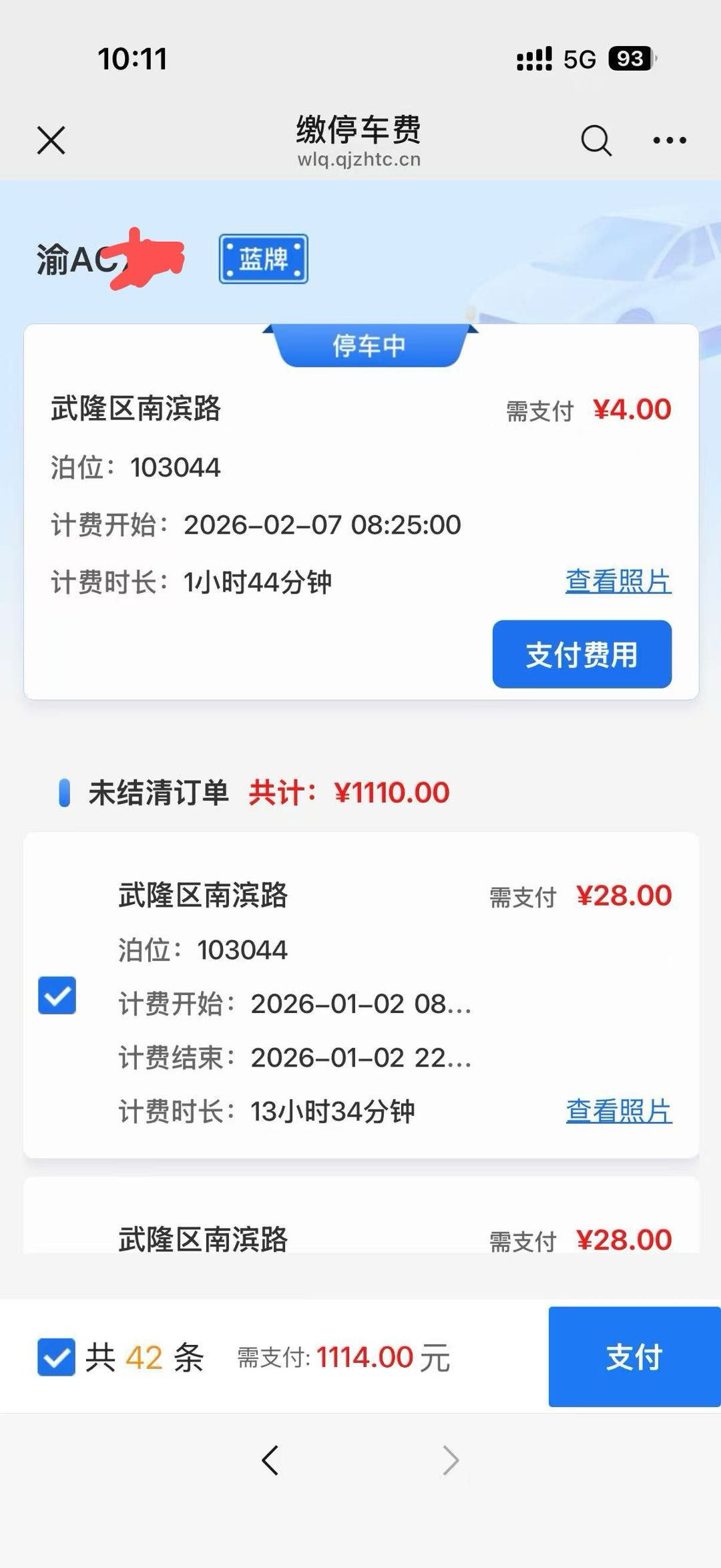721x1568 pixels.
Task: Open the three-dot overflow menu
Action: click(x=669, y=140)
